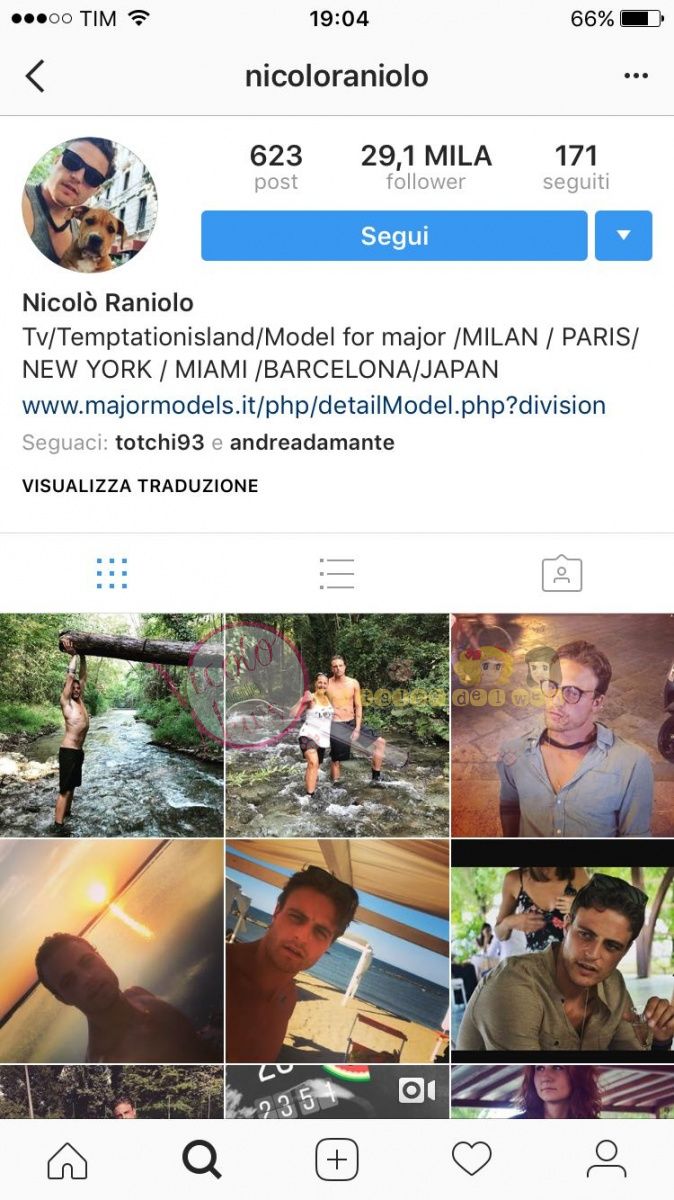674x1200 pixels.
Task: Switch to tagged photos tab
Action: click(562, 573)
